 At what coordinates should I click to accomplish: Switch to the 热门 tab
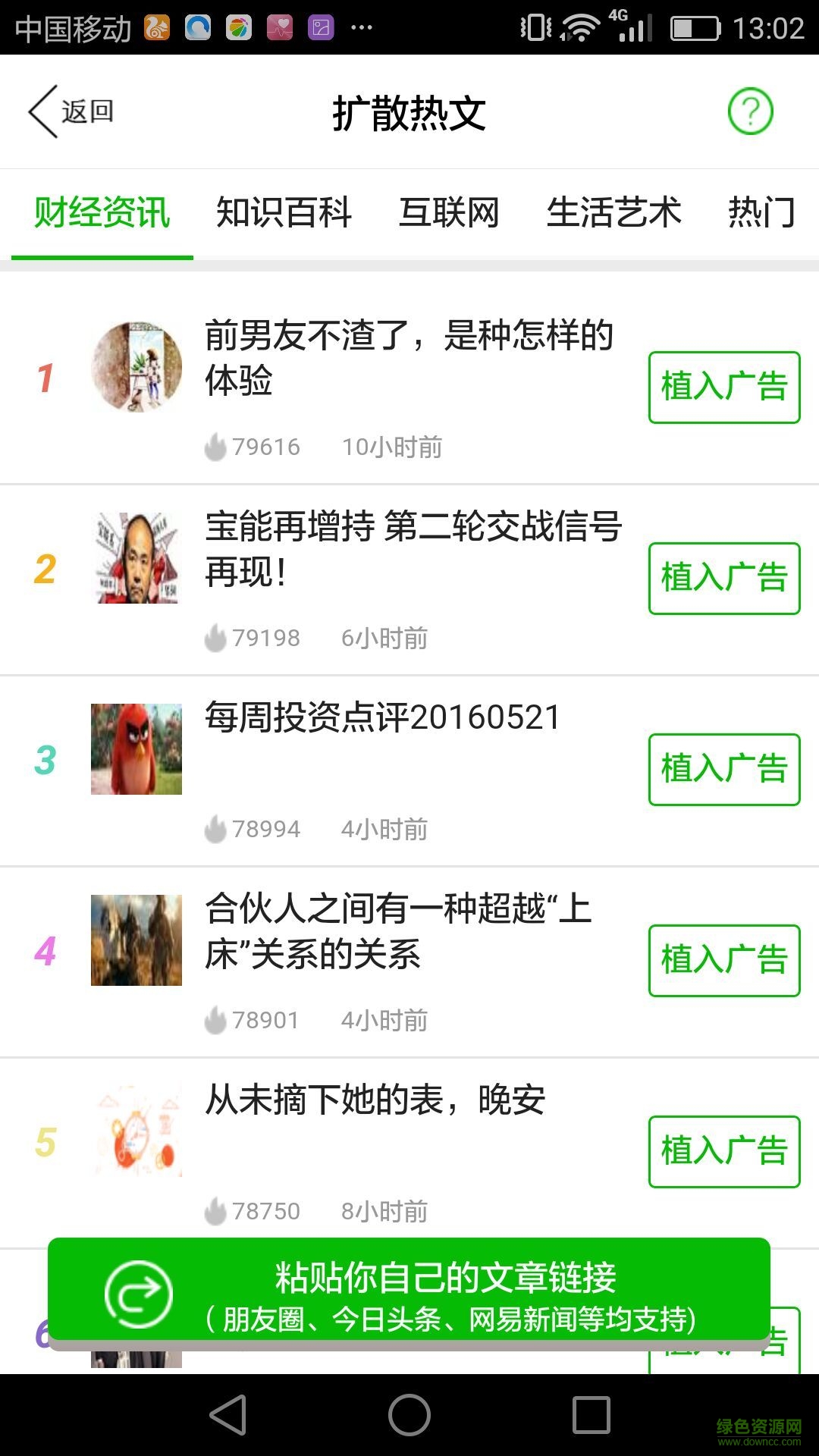click(761, 212)
